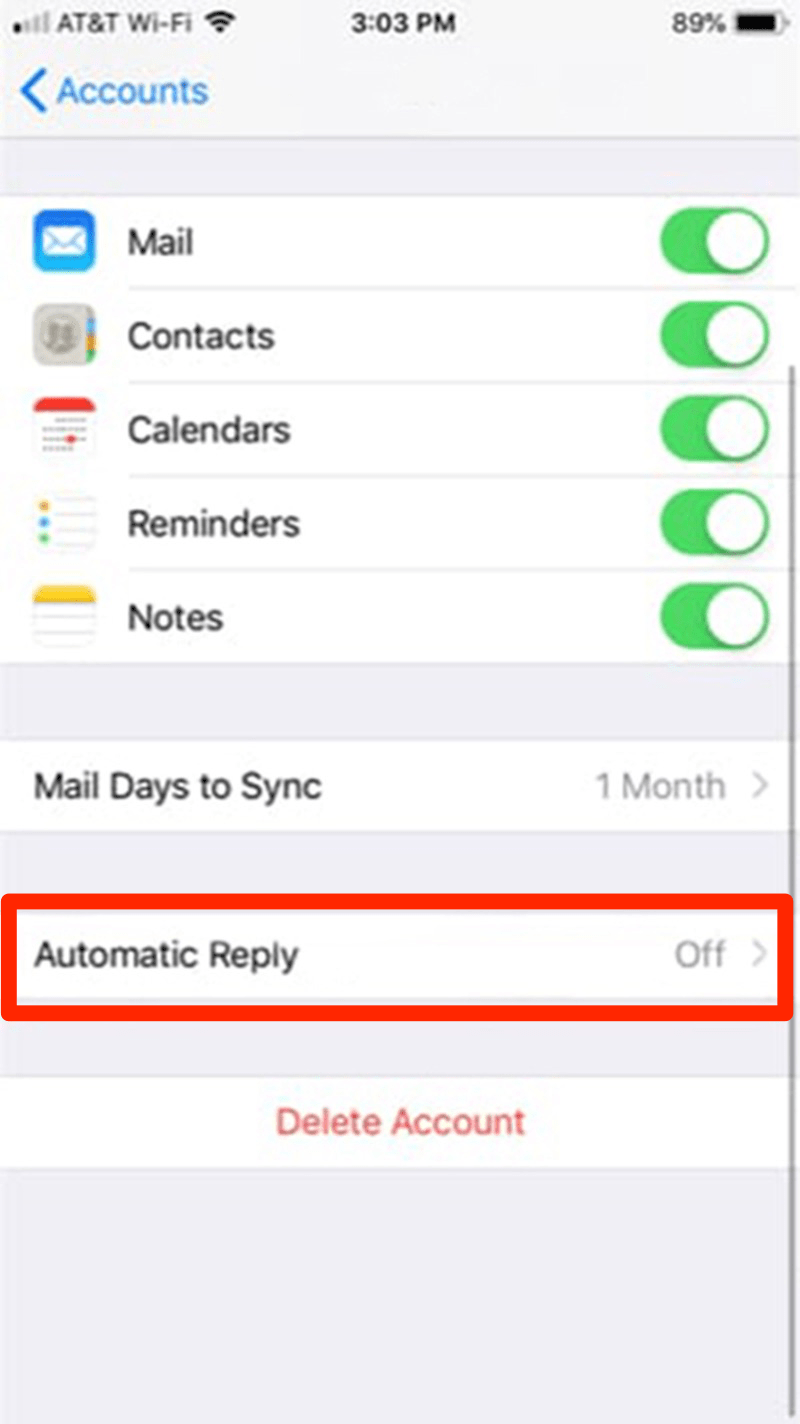Image resolution: width=800 pixels, height=1424 pixels.
Task: Disable the Contacts switch
Action: [x=714, y=335]
